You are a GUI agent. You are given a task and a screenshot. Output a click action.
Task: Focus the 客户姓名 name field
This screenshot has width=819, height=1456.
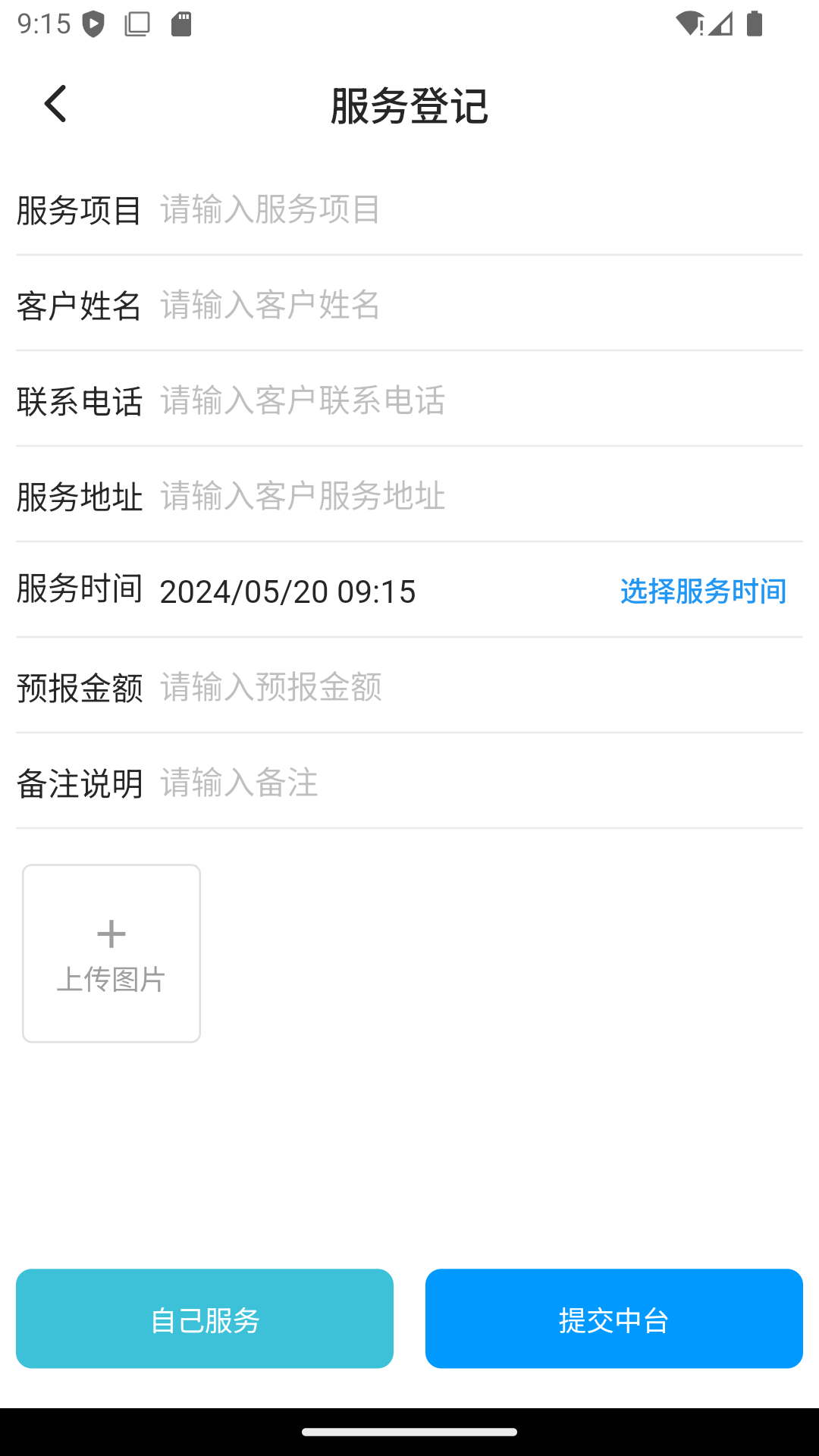pyautogui.click(x=379, y=306)
